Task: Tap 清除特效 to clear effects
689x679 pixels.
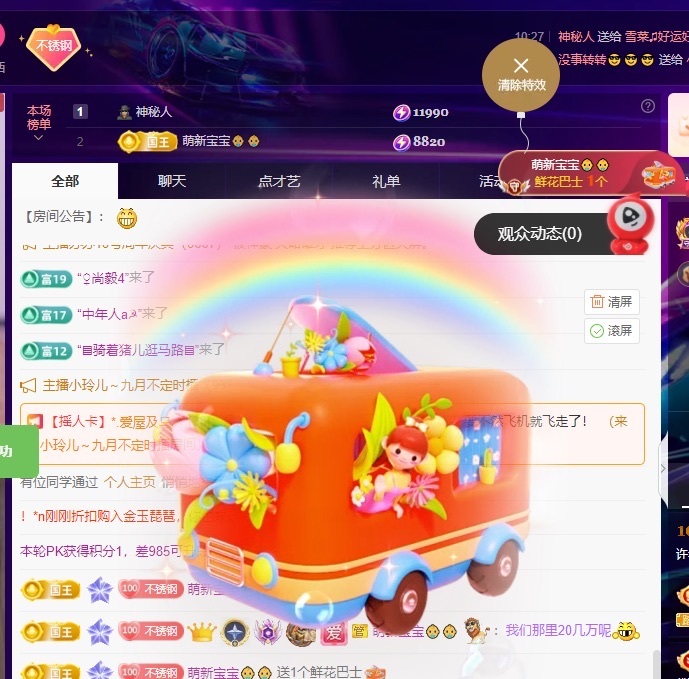Action: [520, 73]
